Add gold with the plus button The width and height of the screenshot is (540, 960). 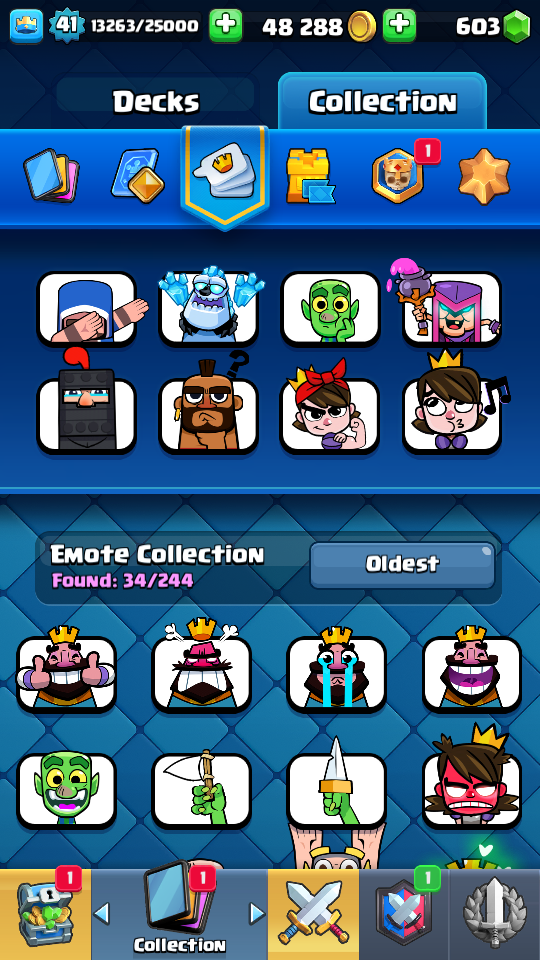pos(399,26)
